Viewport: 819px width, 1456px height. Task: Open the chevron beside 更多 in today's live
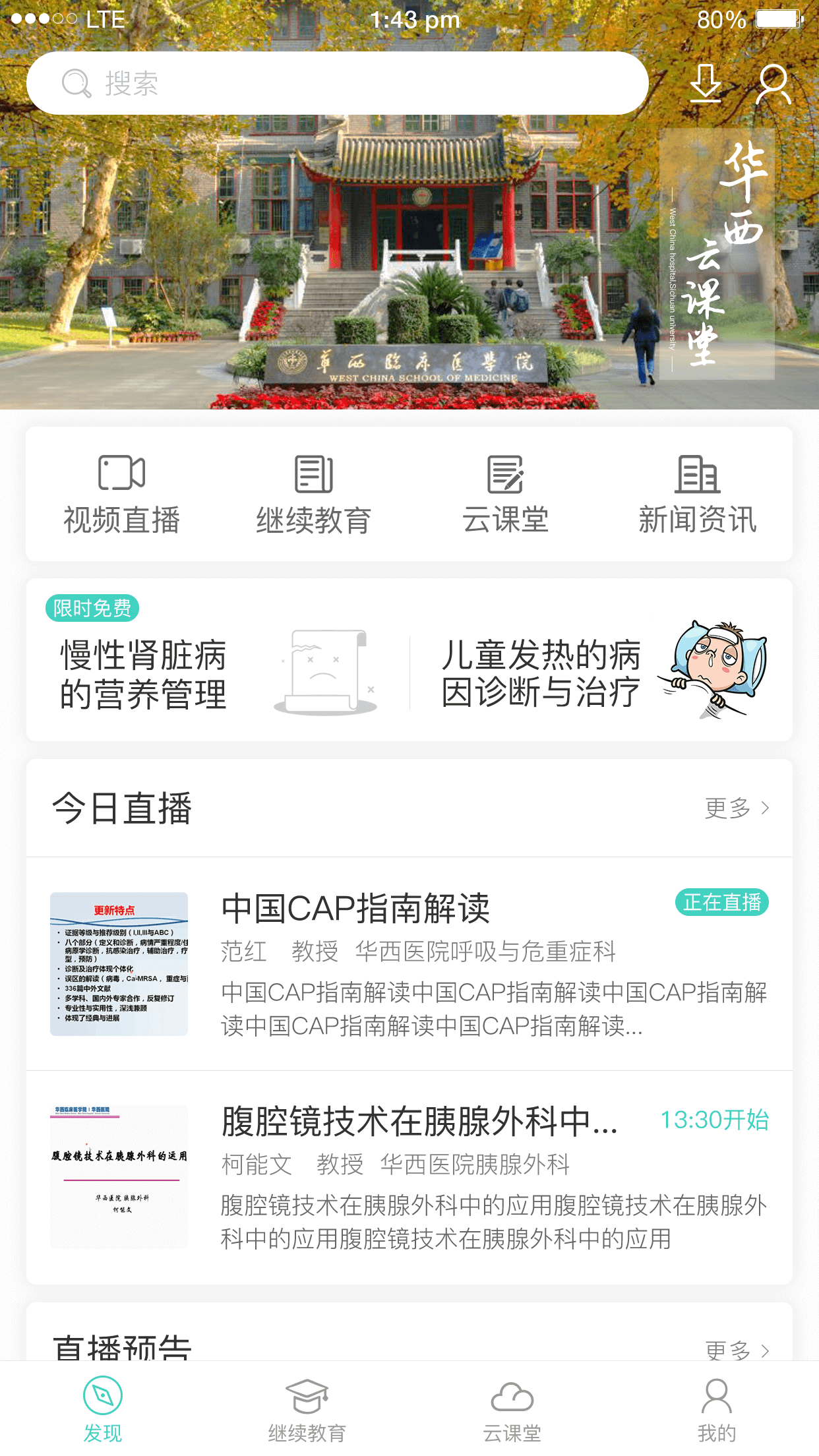765,808
